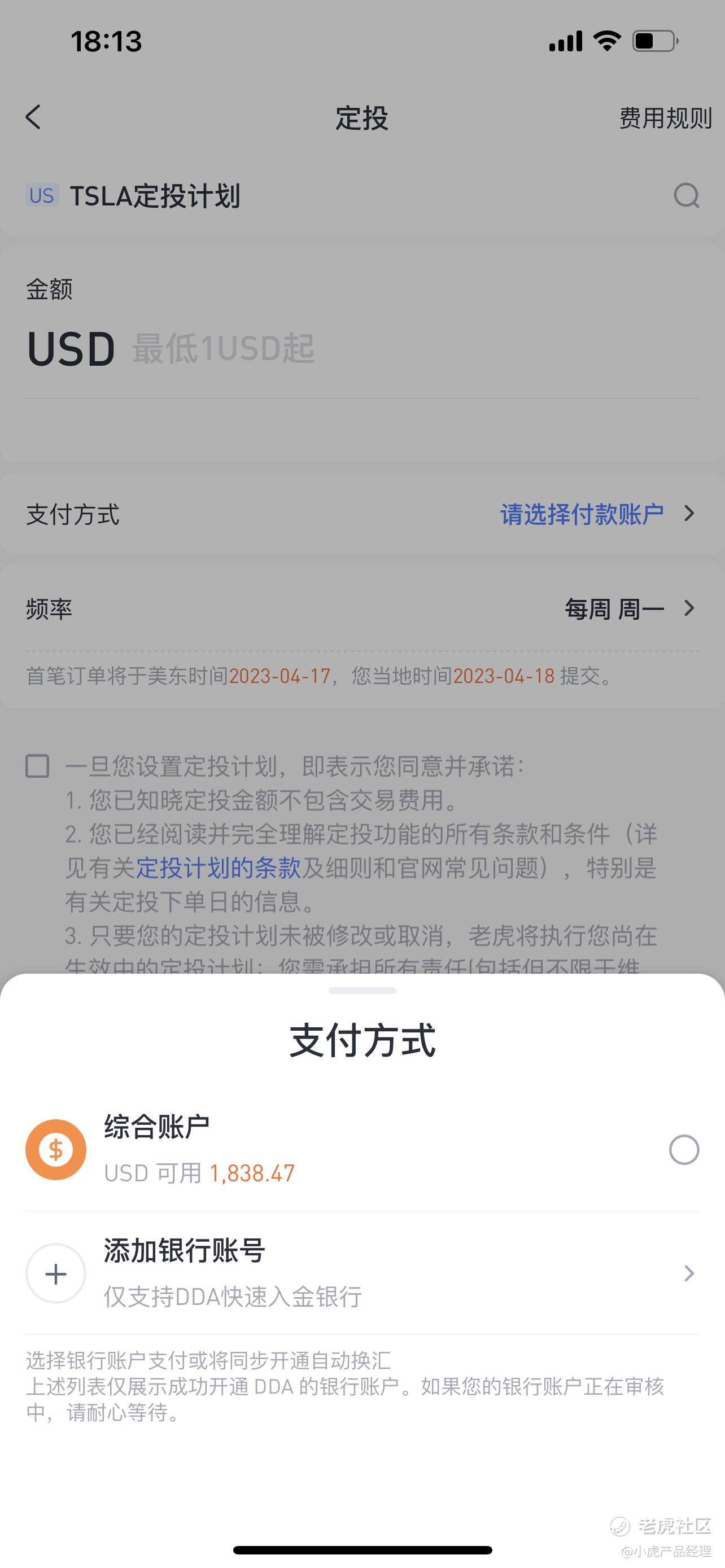Go back with the top-left arrow

pos(33,117)
